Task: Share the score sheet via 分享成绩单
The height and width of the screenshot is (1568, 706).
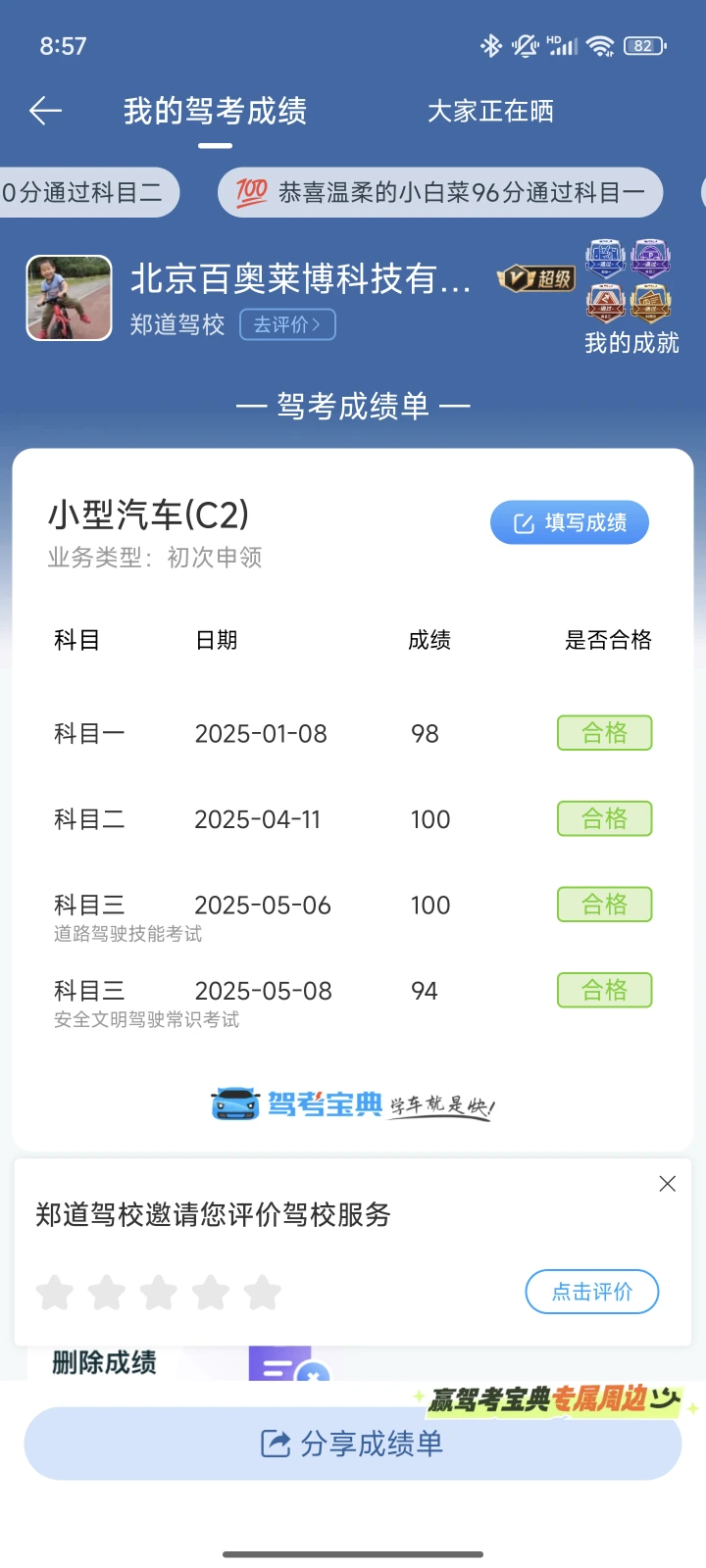Action: (353, 1444)
